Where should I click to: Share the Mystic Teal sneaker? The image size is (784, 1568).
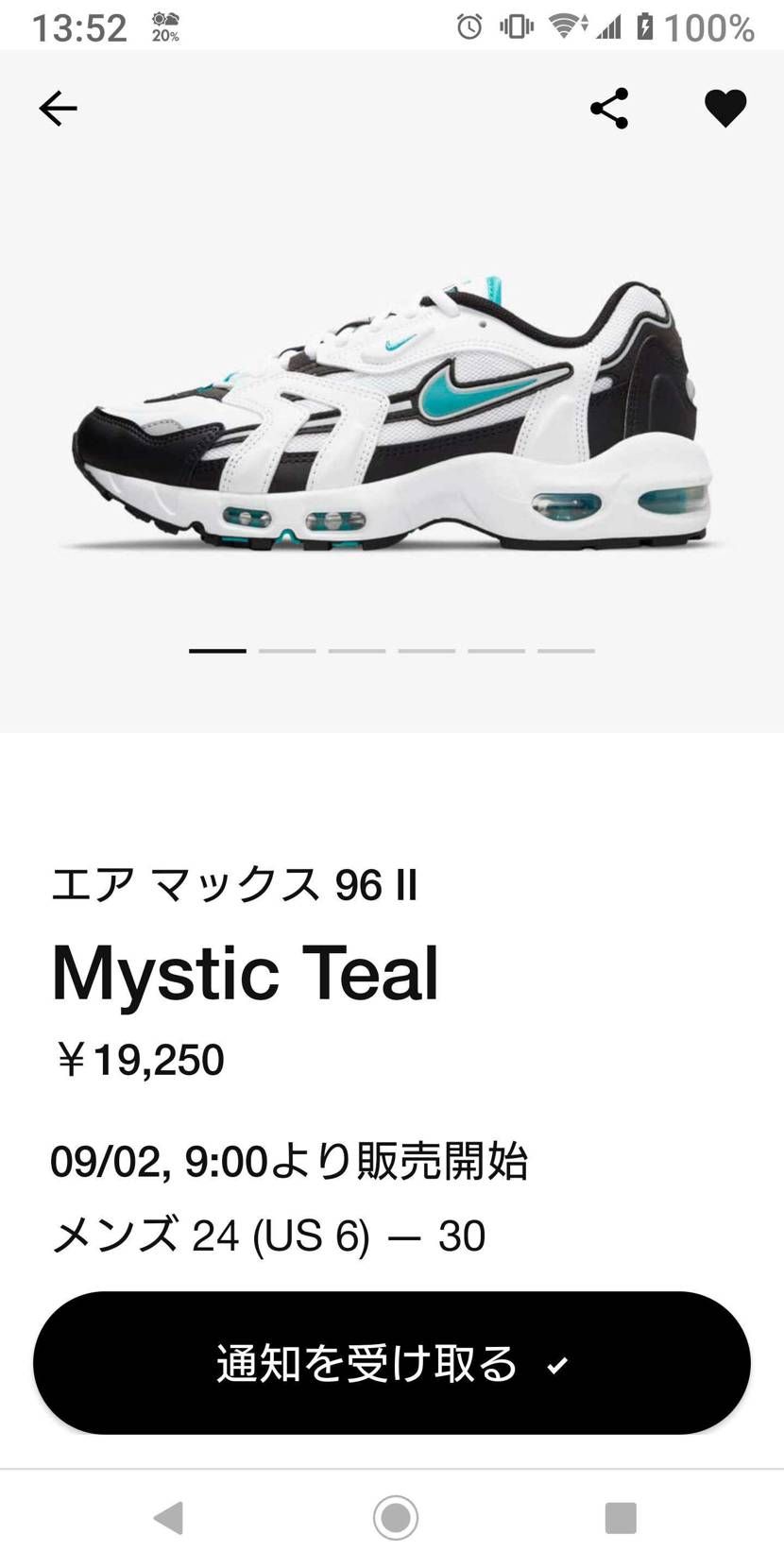coord(609,109)
